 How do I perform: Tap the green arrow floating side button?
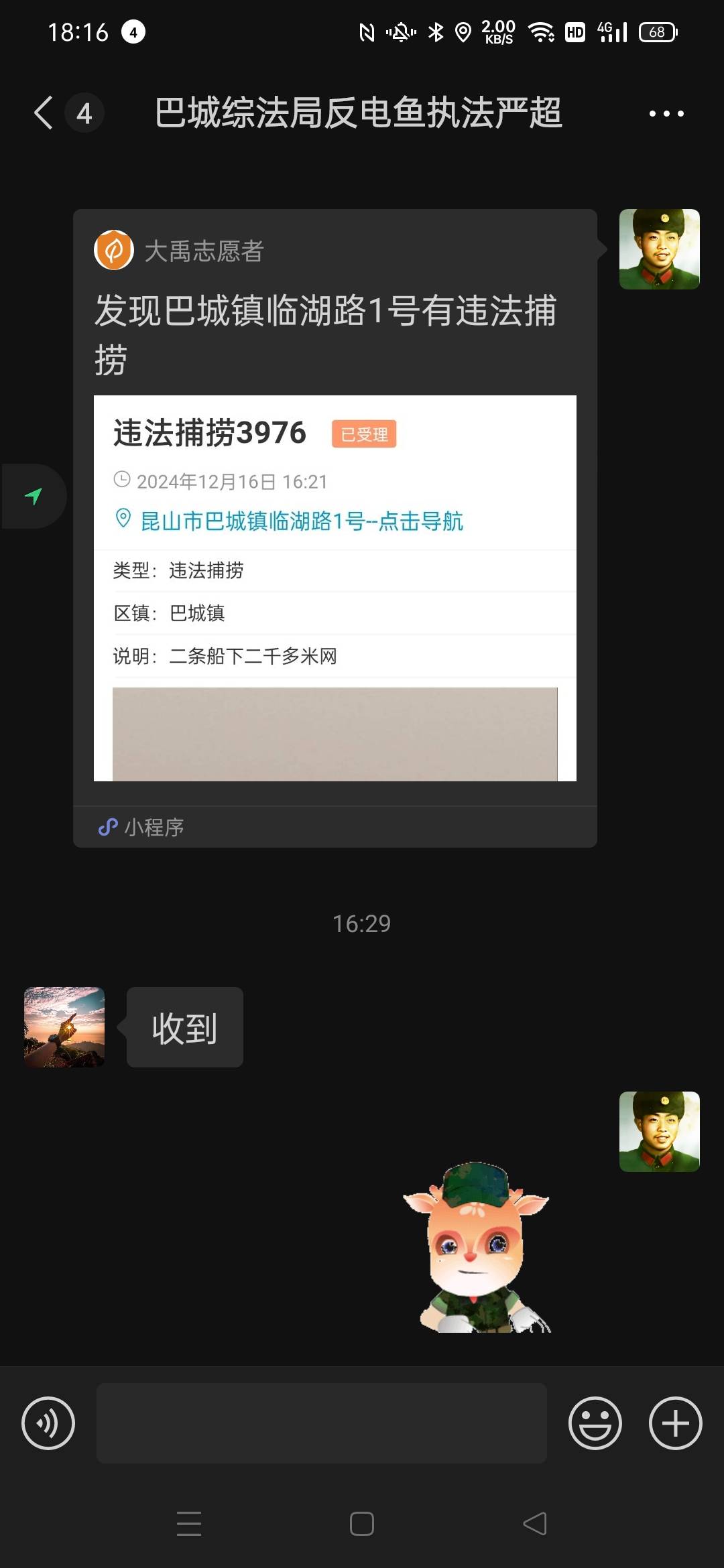pos(34,496)
